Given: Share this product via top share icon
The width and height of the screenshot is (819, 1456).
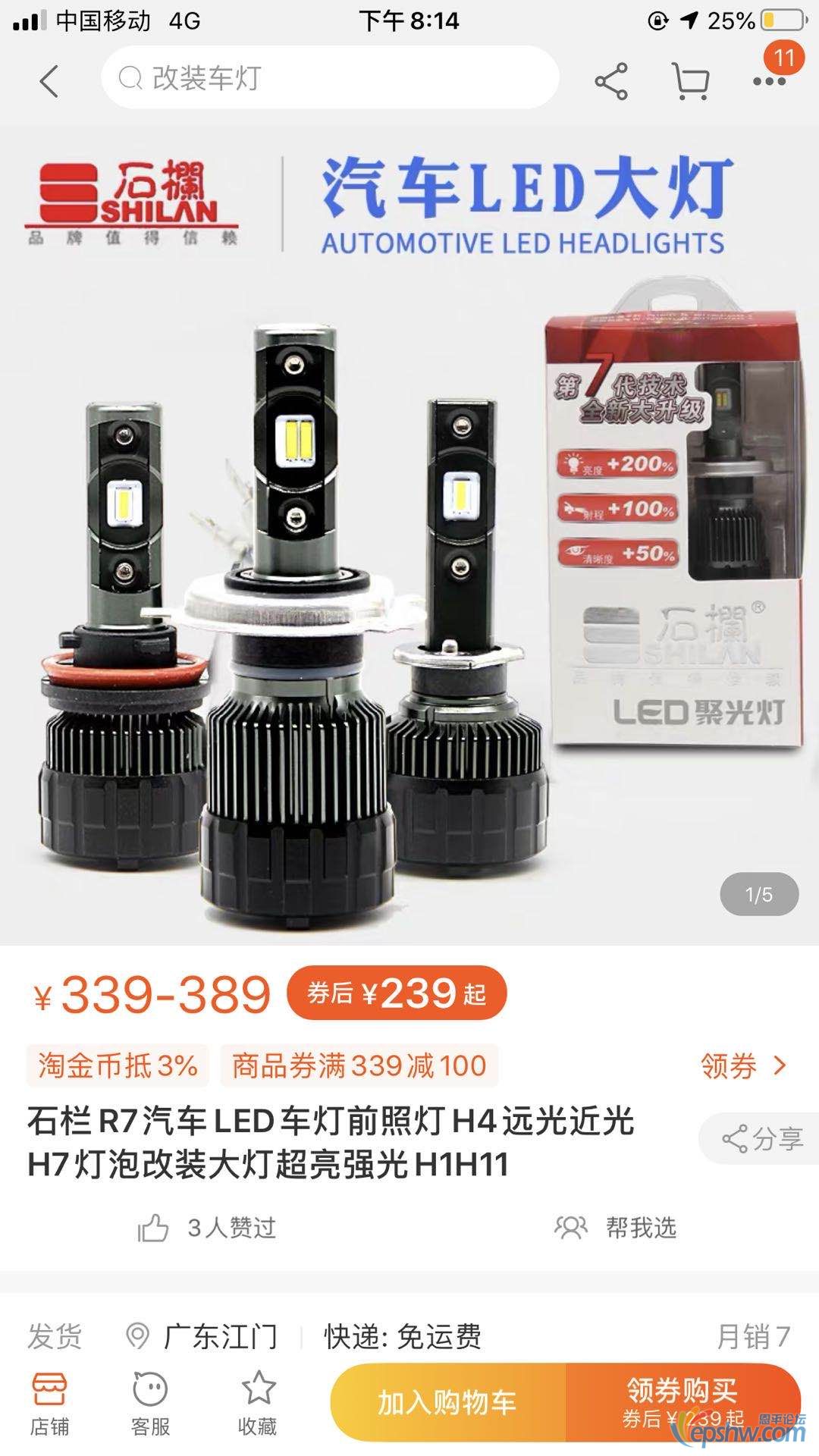Looking at the screenshot, I should (611, 81).
